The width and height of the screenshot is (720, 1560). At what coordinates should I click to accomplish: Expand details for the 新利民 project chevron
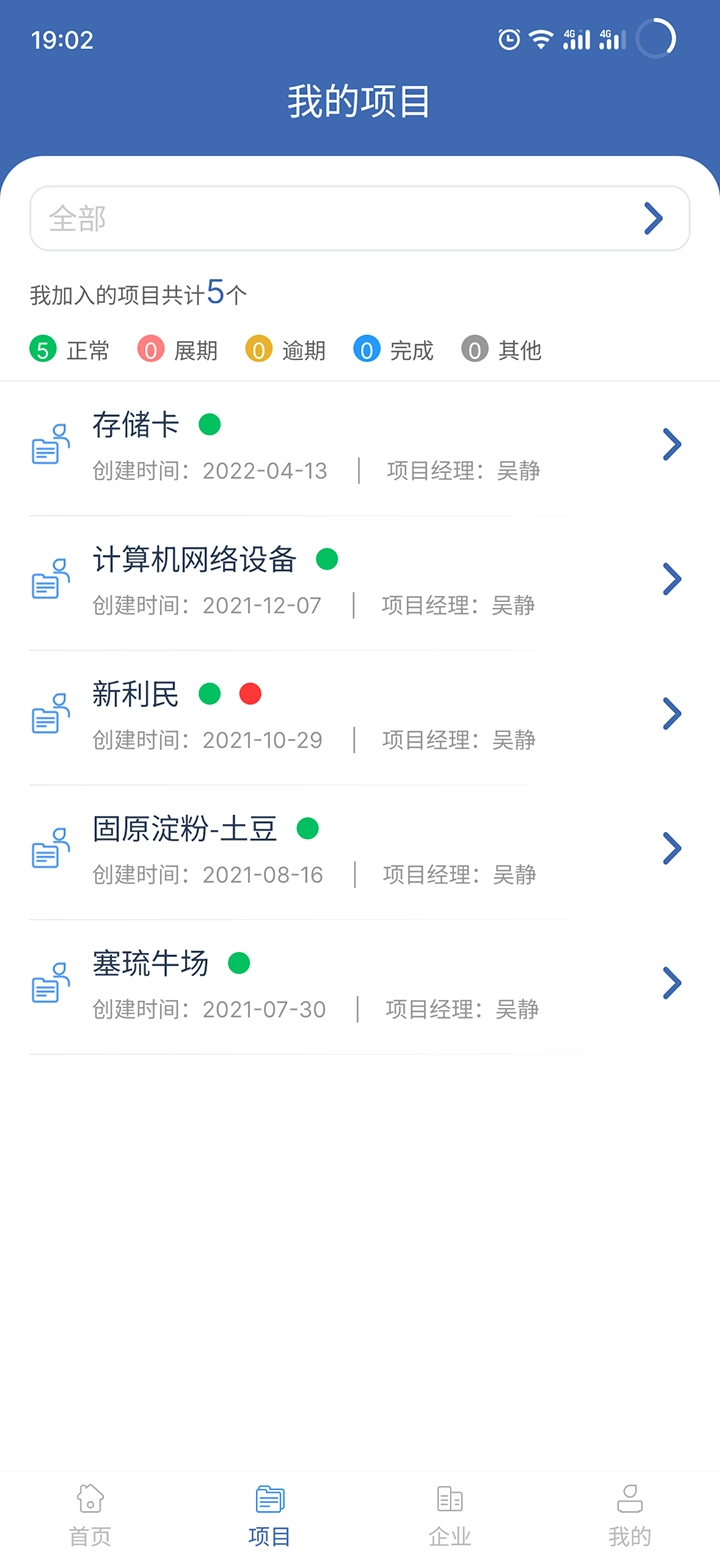pyautogui.click(x=671, y=713)
